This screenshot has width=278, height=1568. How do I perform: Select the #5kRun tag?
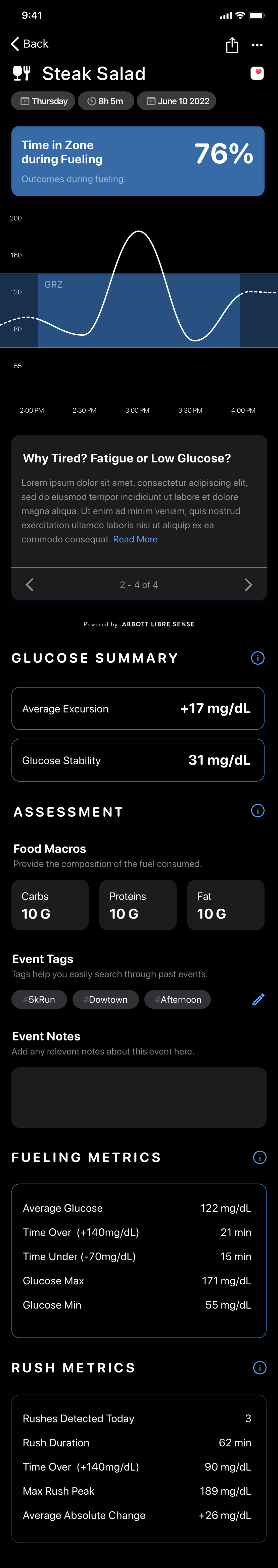[x=39, y=999]
